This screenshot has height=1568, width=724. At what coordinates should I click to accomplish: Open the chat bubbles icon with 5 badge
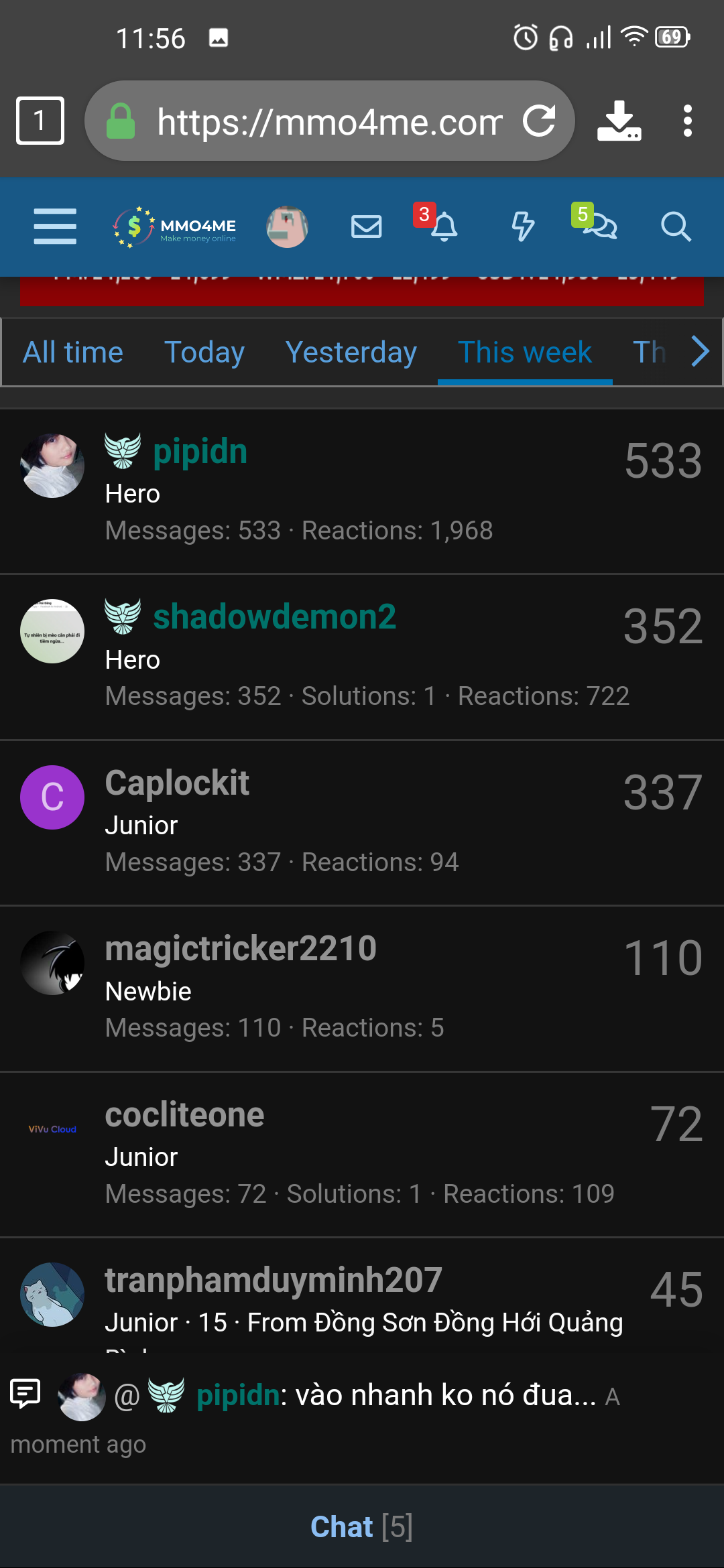(599, 226)
